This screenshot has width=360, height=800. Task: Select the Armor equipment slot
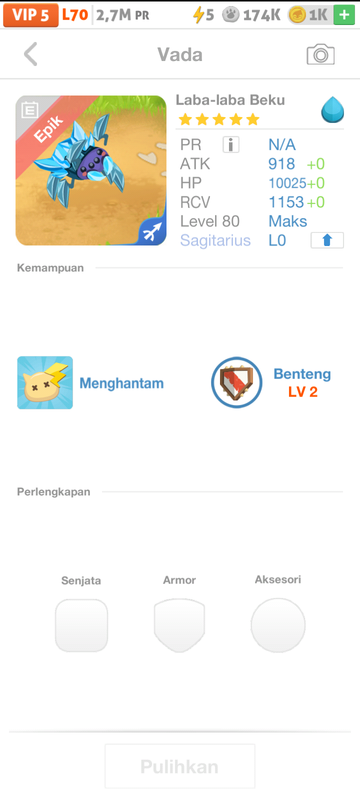(179, 625)
